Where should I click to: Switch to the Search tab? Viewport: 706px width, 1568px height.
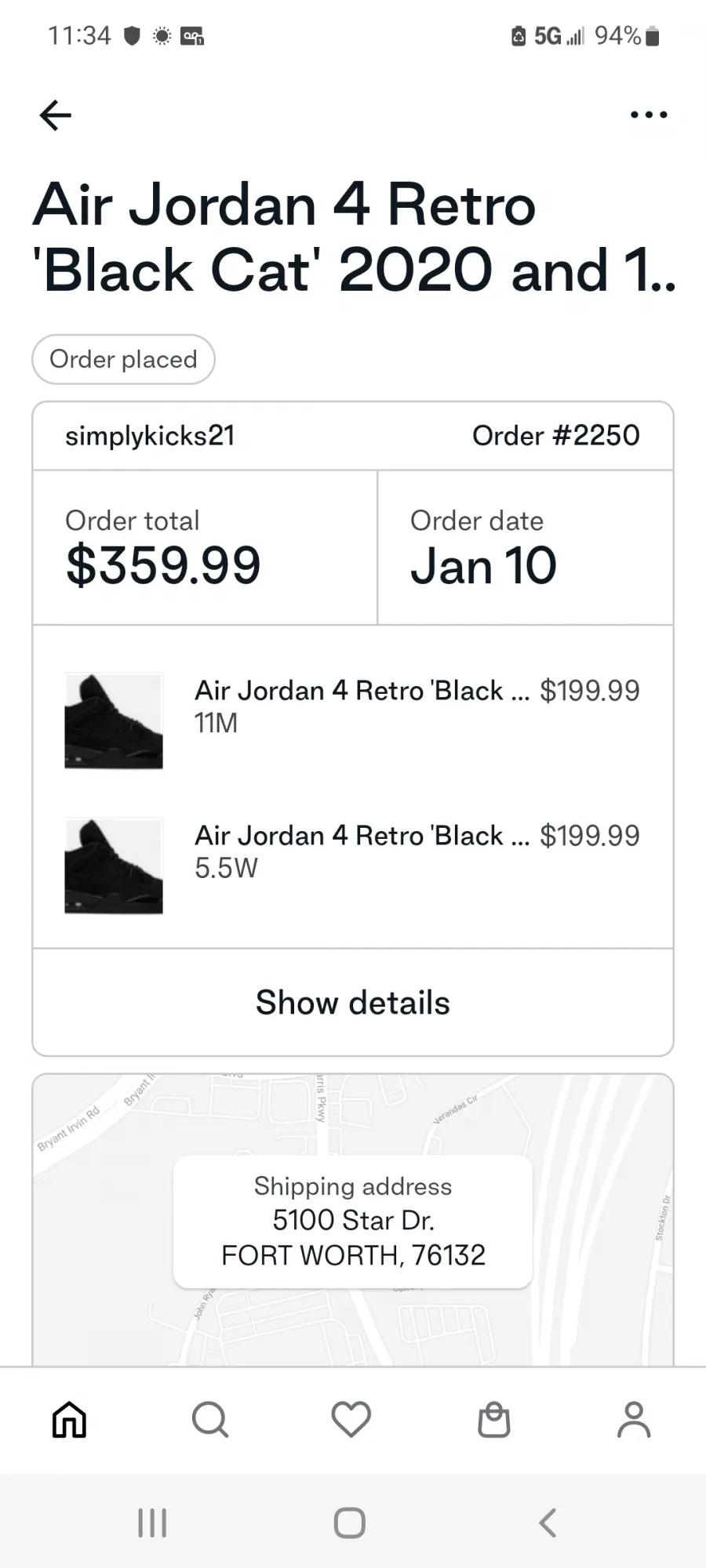point(210,1420)
